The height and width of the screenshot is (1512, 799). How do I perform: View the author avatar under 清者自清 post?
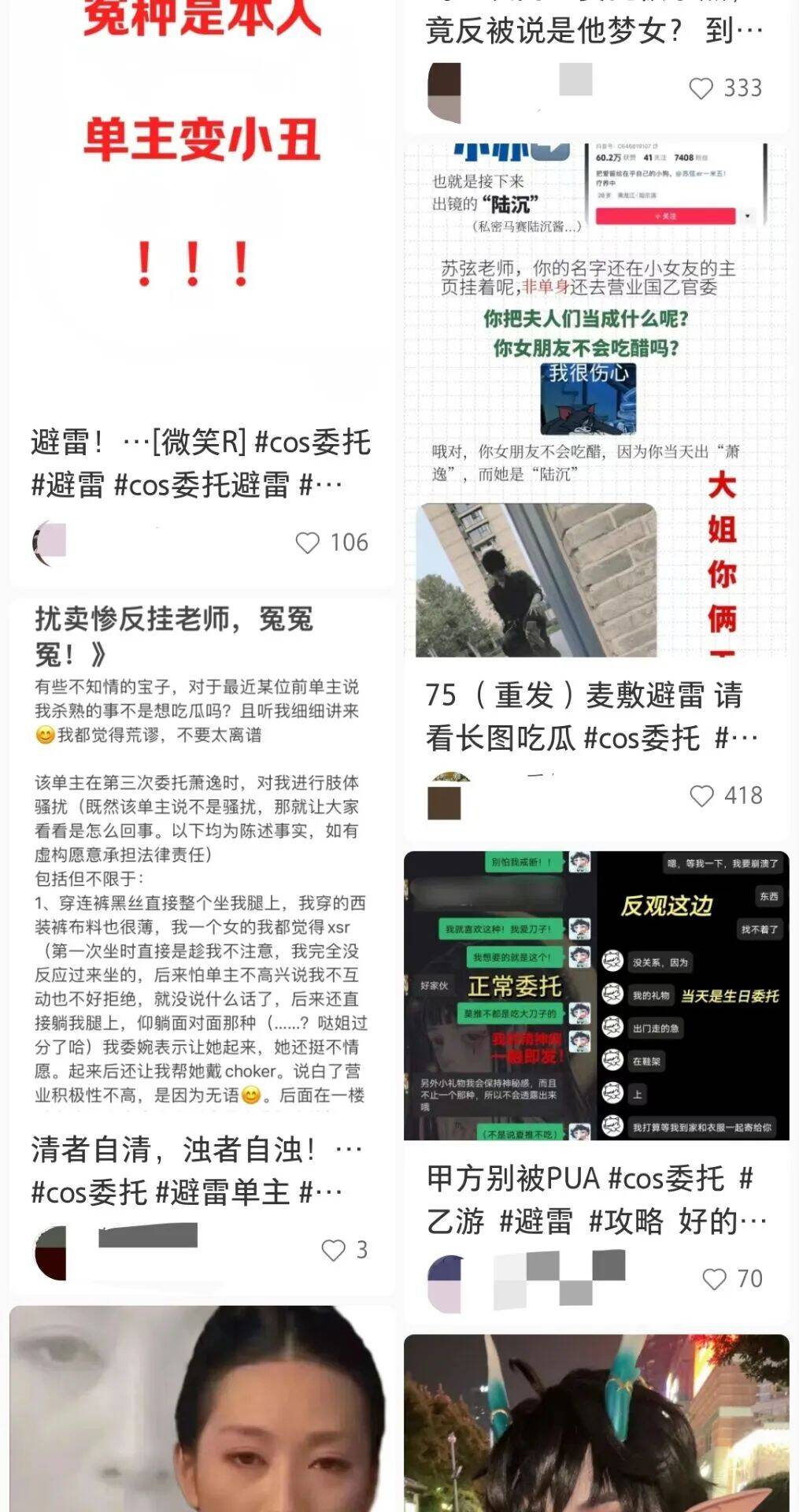coord(51,1252)
